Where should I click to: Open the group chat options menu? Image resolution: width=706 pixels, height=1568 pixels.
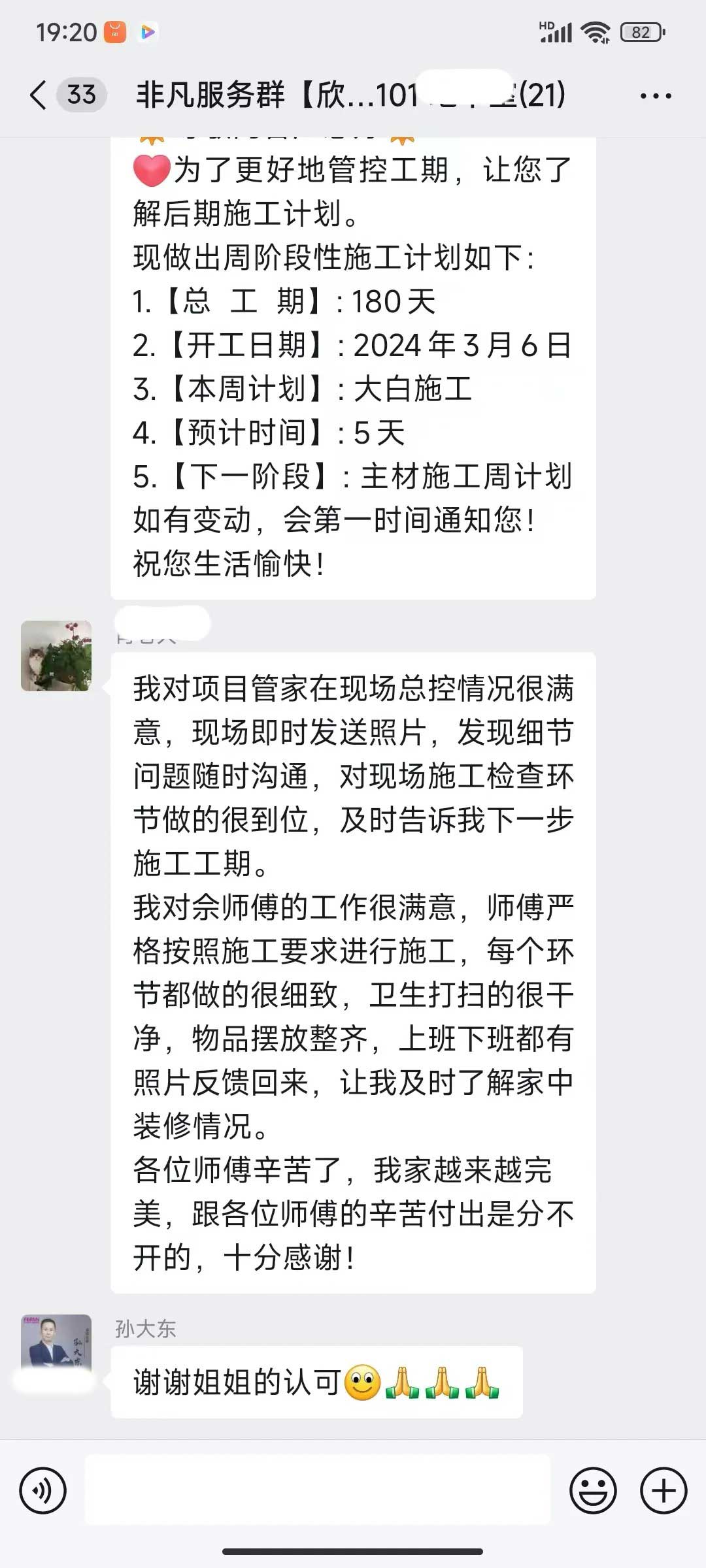click(x=655, y=96)
